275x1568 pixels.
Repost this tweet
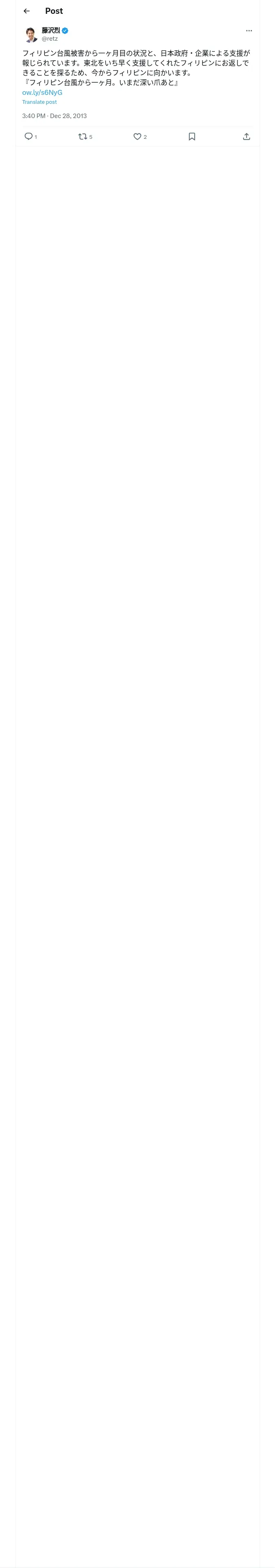point(83,136)
